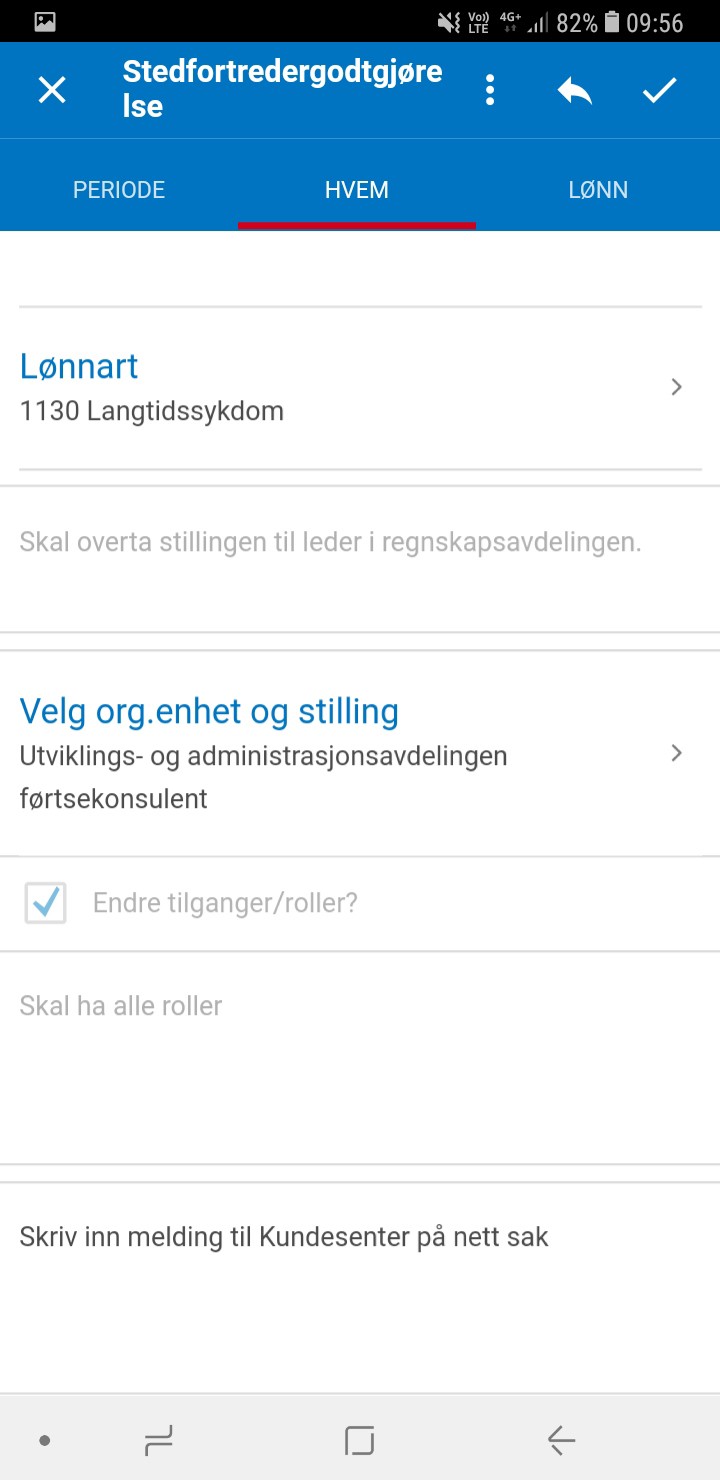Switch to the PERIODE tab

click(119, 190)
